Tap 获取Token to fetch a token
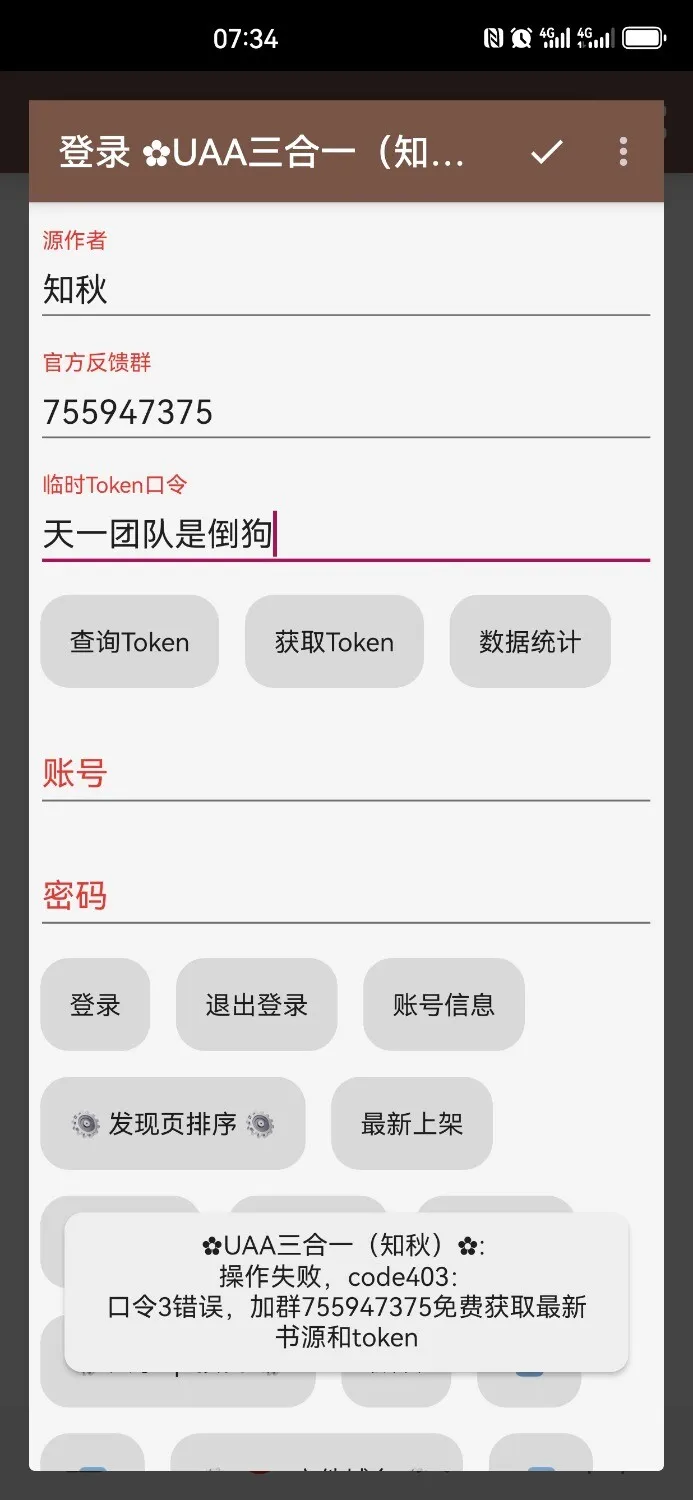Image resolution: width=693 pixels, height=1500 pixels. (x=334, y=642)
